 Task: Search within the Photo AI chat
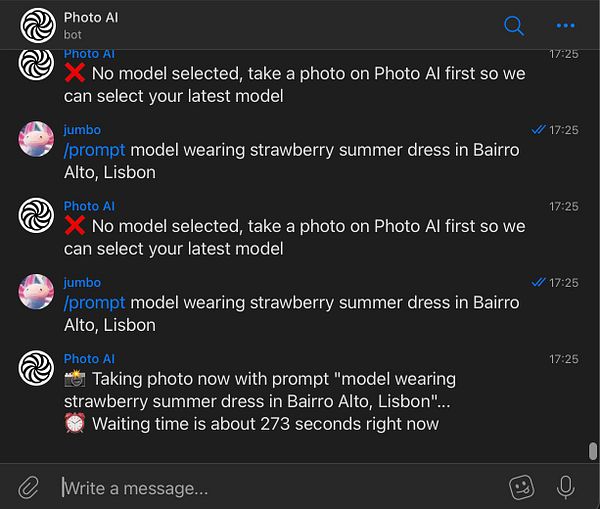click(x=514, y=25)
